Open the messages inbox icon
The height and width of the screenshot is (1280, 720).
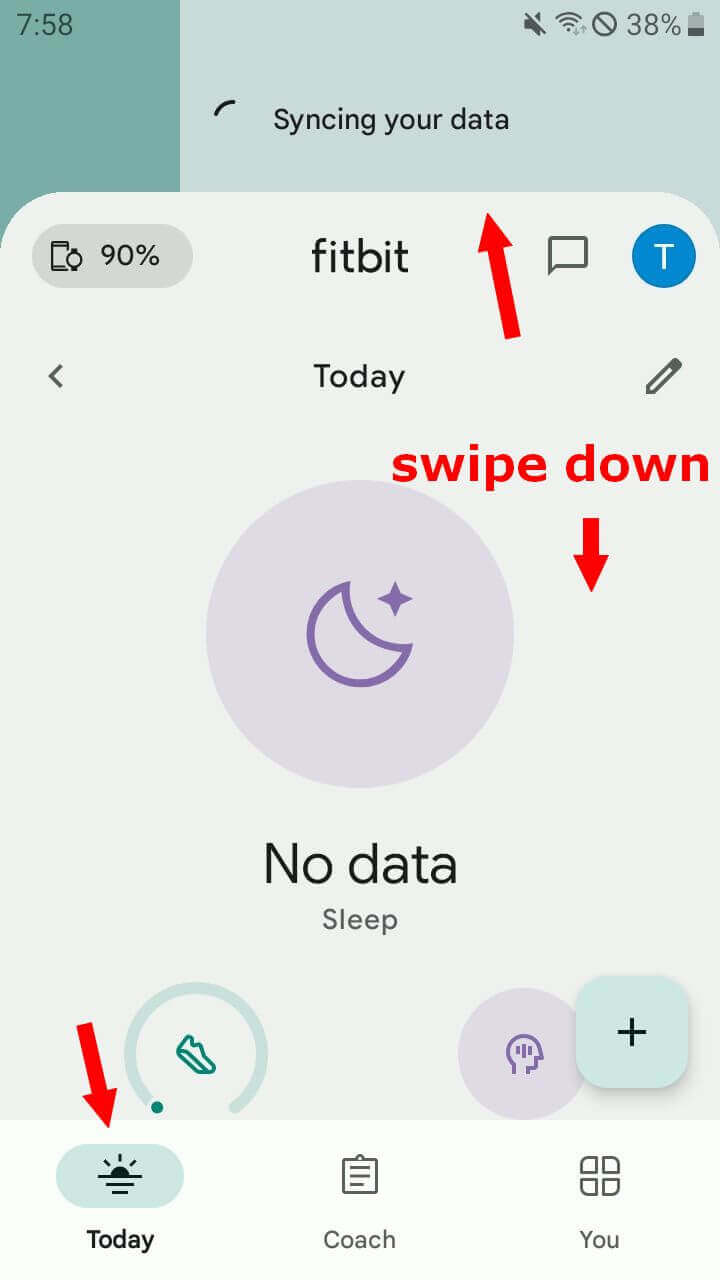[x=568, y=256]
